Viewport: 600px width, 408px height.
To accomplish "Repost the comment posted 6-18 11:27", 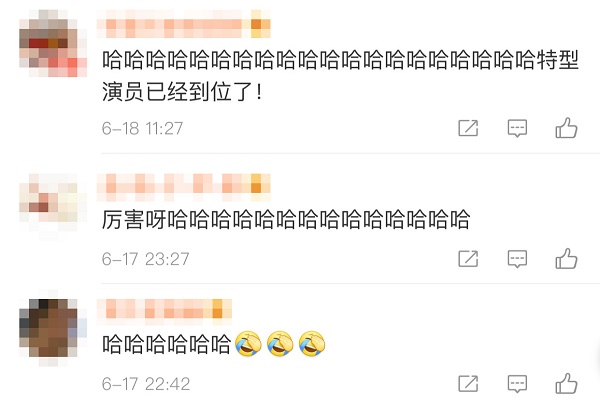I will click(467, 128).
